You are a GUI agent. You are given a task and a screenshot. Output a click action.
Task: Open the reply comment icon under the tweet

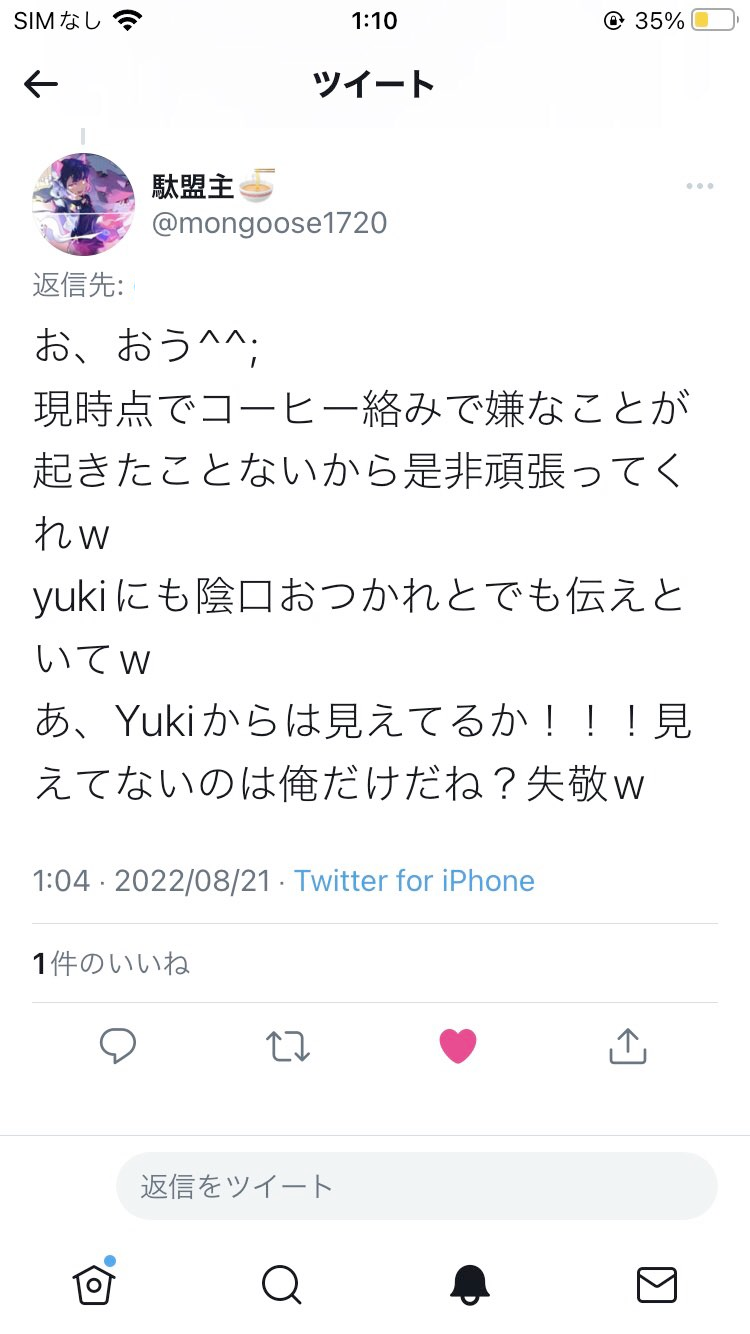coord(118,1046)
